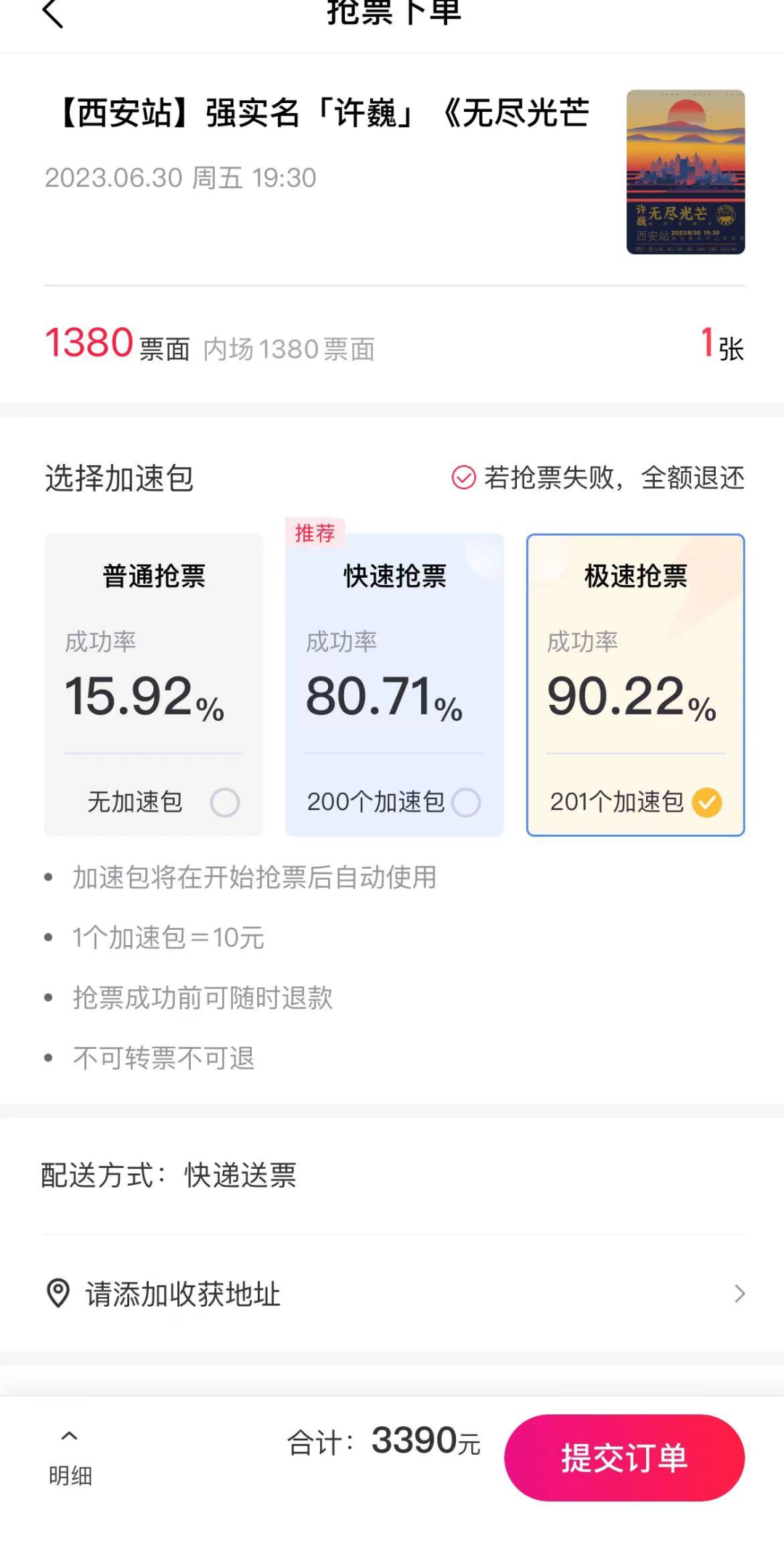784x1555 pixels.
Task: Open the 无尽光芒 concert poster thumbnail
Action: (x=685, y=172)
